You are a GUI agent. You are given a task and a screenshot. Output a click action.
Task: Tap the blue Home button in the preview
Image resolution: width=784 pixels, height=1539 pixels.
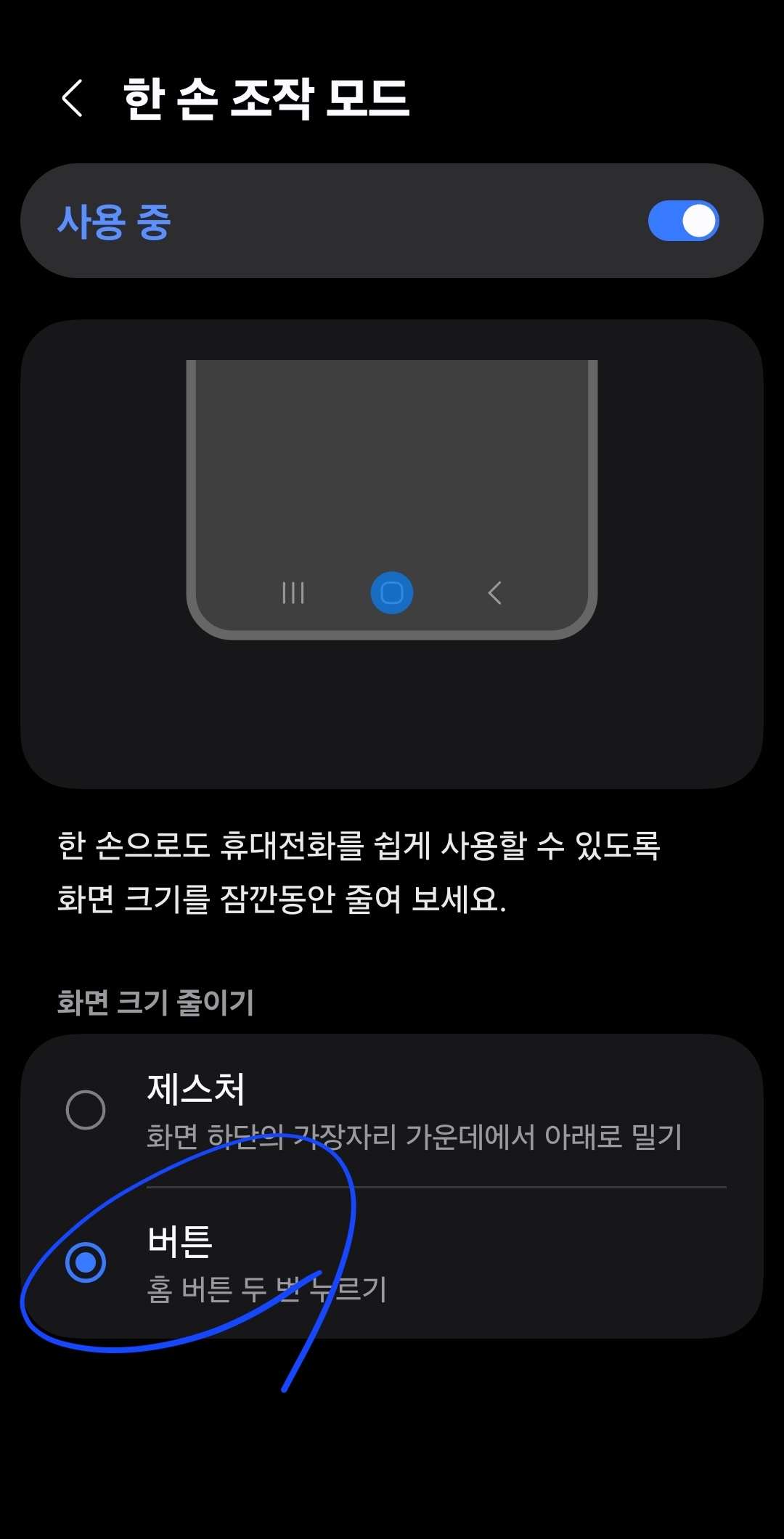pos(391,592)
